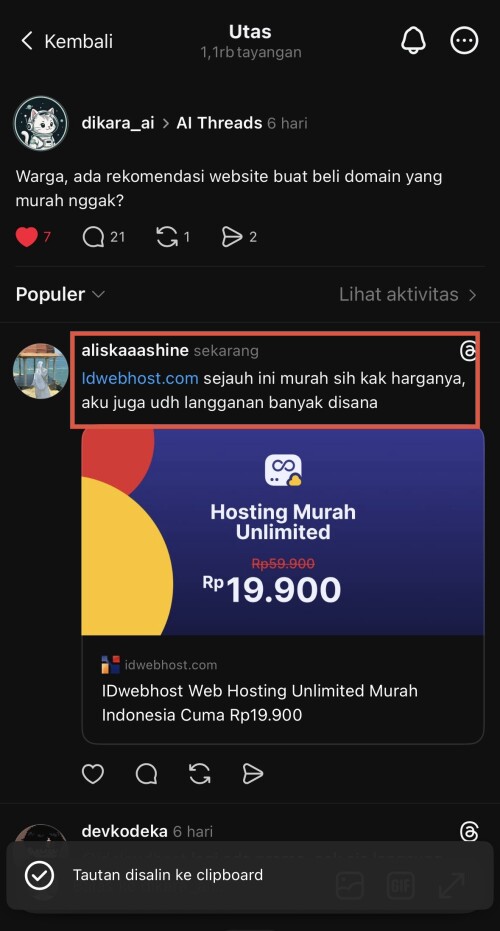Like aliskaaashine's reply
500x931 pixels.
click(93, 774)
